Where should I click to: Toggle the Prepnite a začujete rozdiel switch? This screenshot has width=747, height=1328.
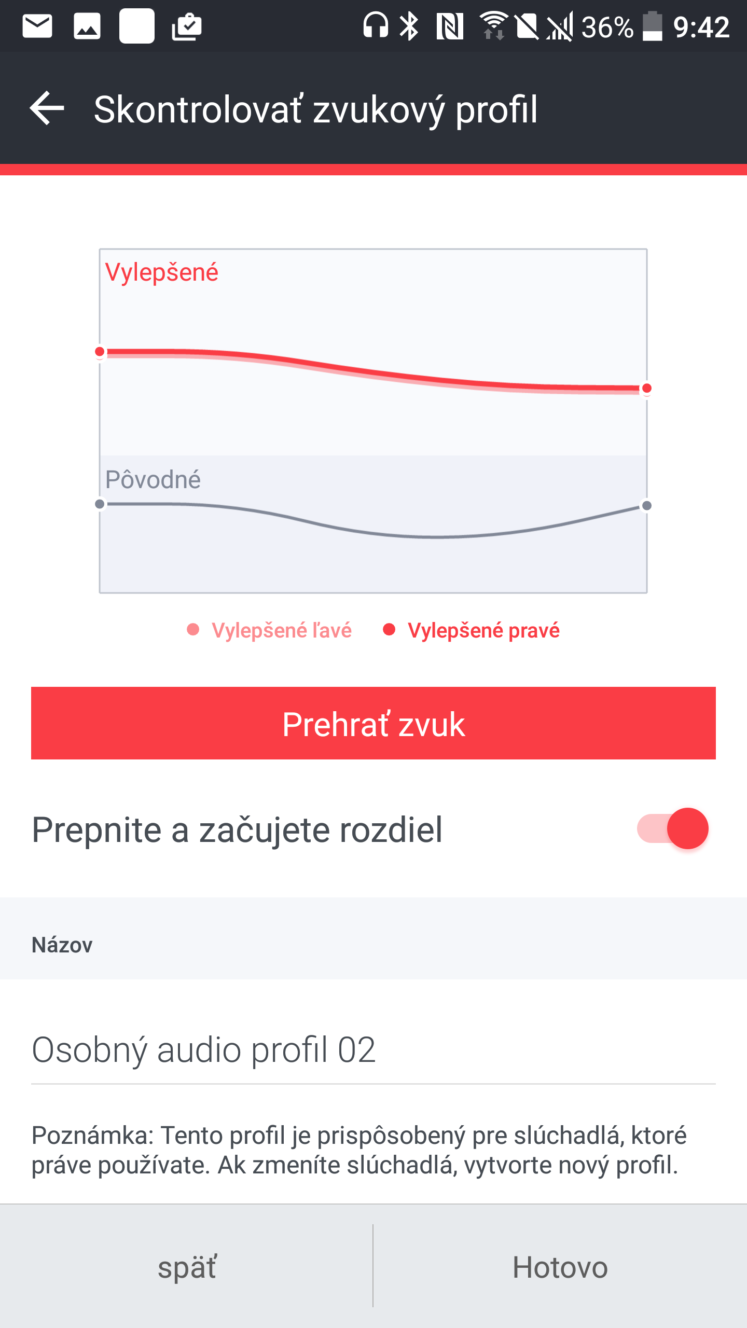point(673,829)
